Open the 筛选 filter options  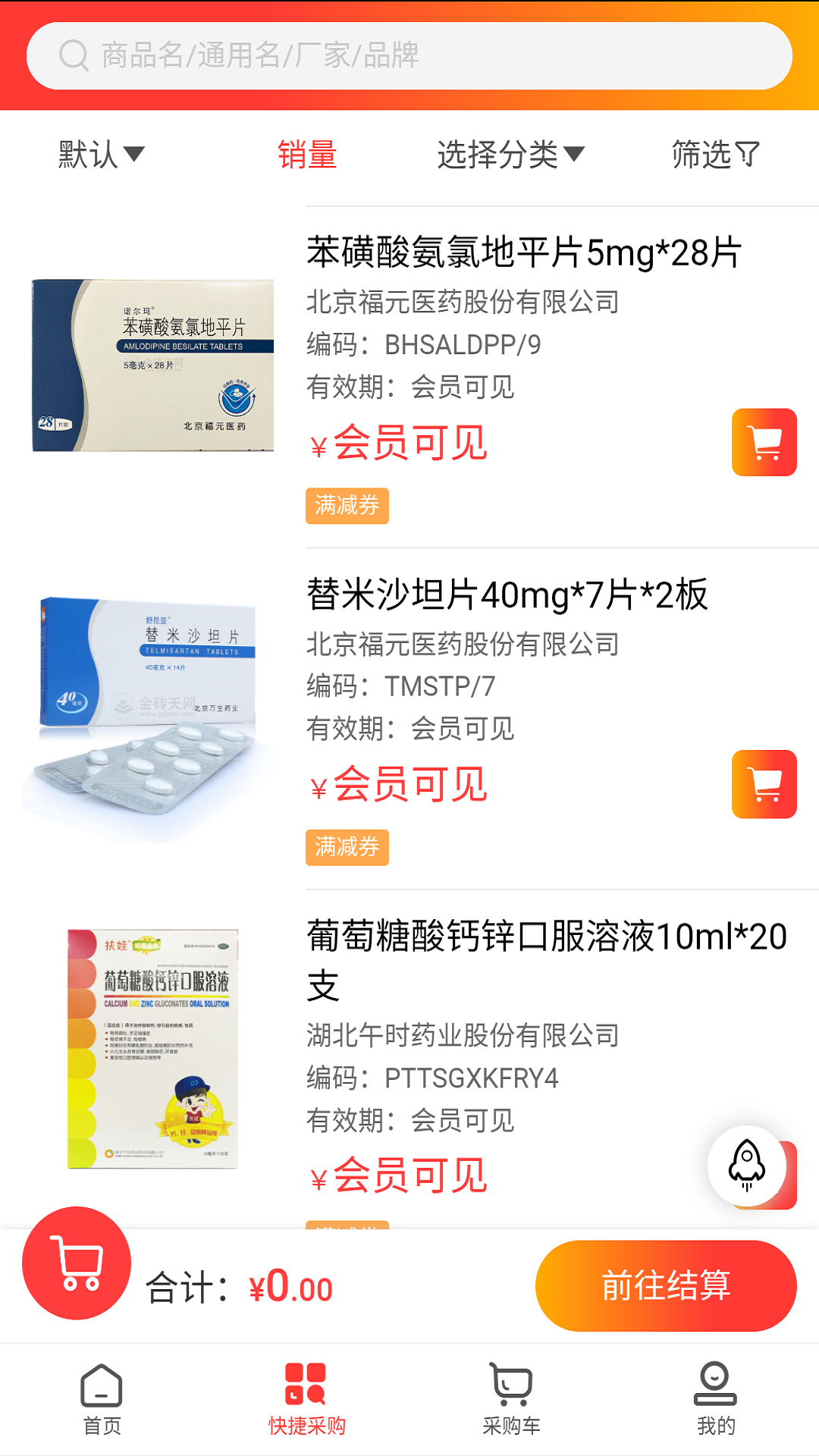(715, 155)
